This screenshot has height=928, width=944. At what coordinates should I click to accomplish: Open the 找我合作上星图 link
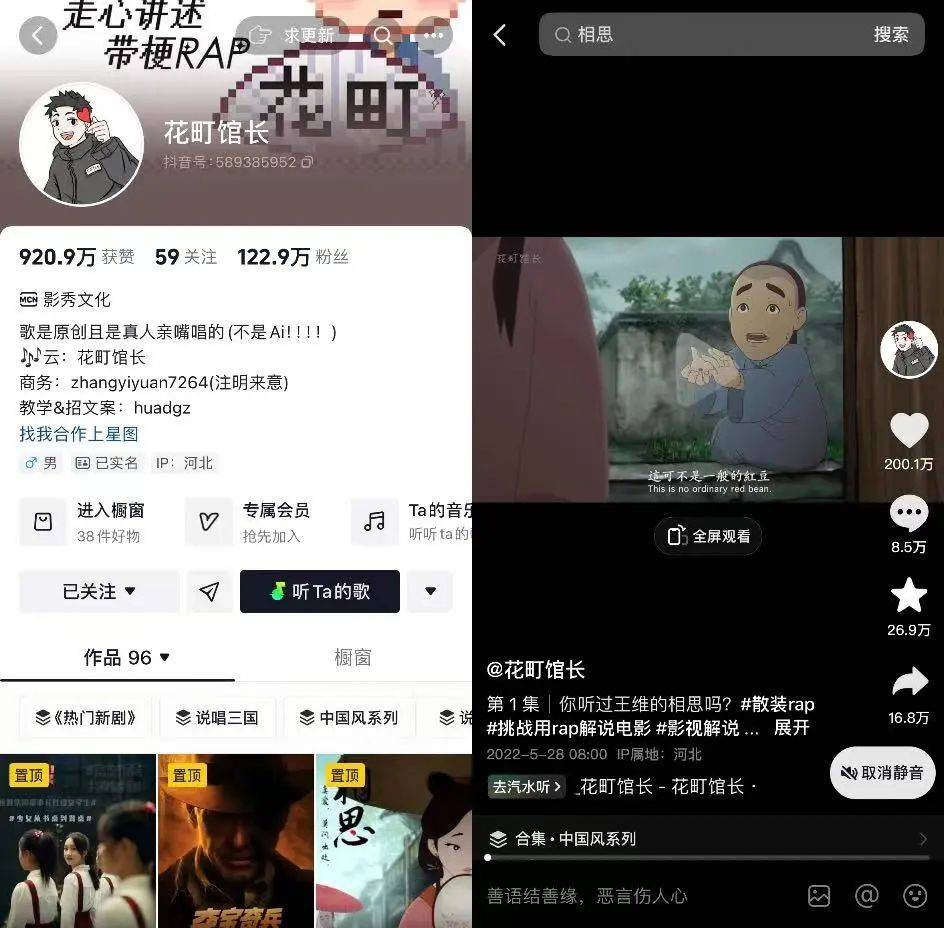[79, 434]
